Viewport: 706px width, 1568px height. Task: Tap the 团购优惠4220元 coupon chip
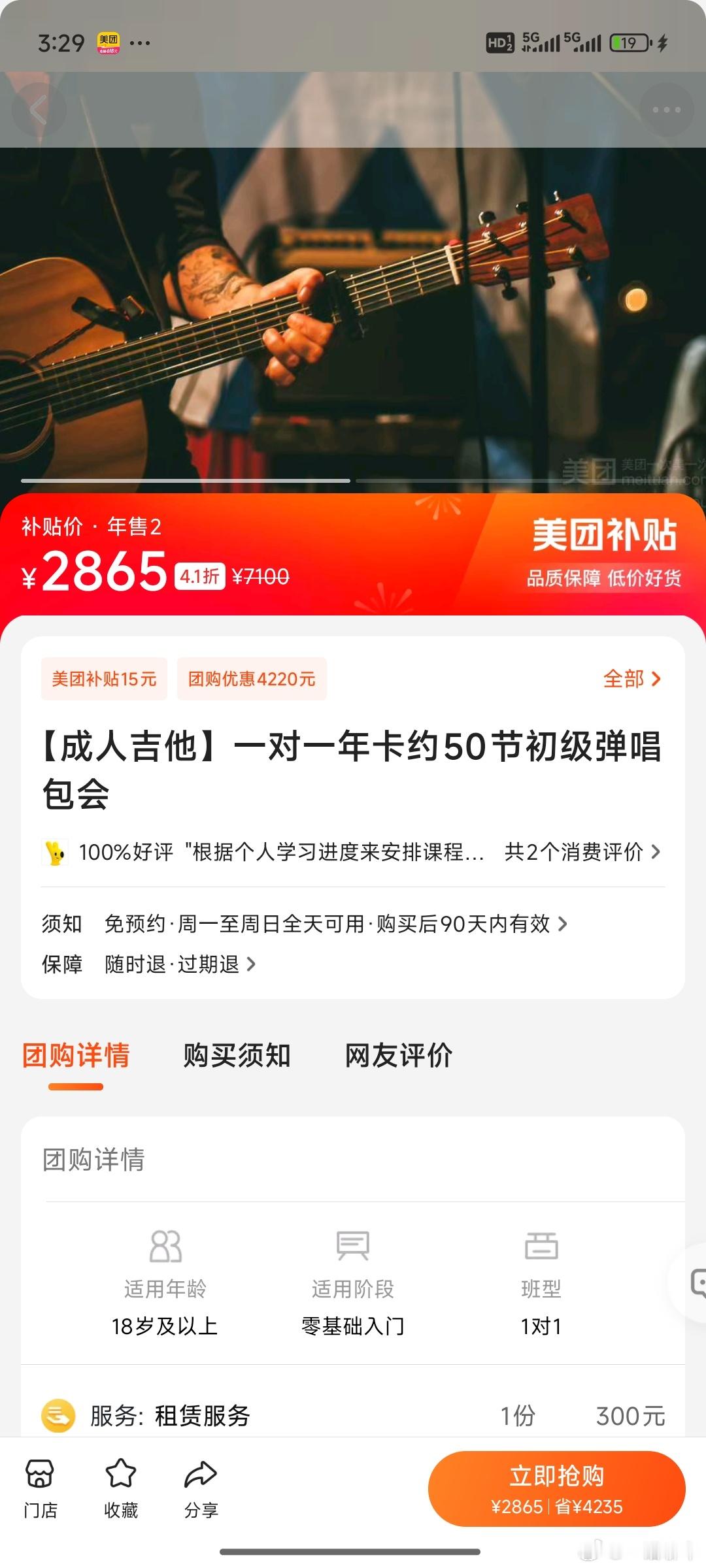252,679
